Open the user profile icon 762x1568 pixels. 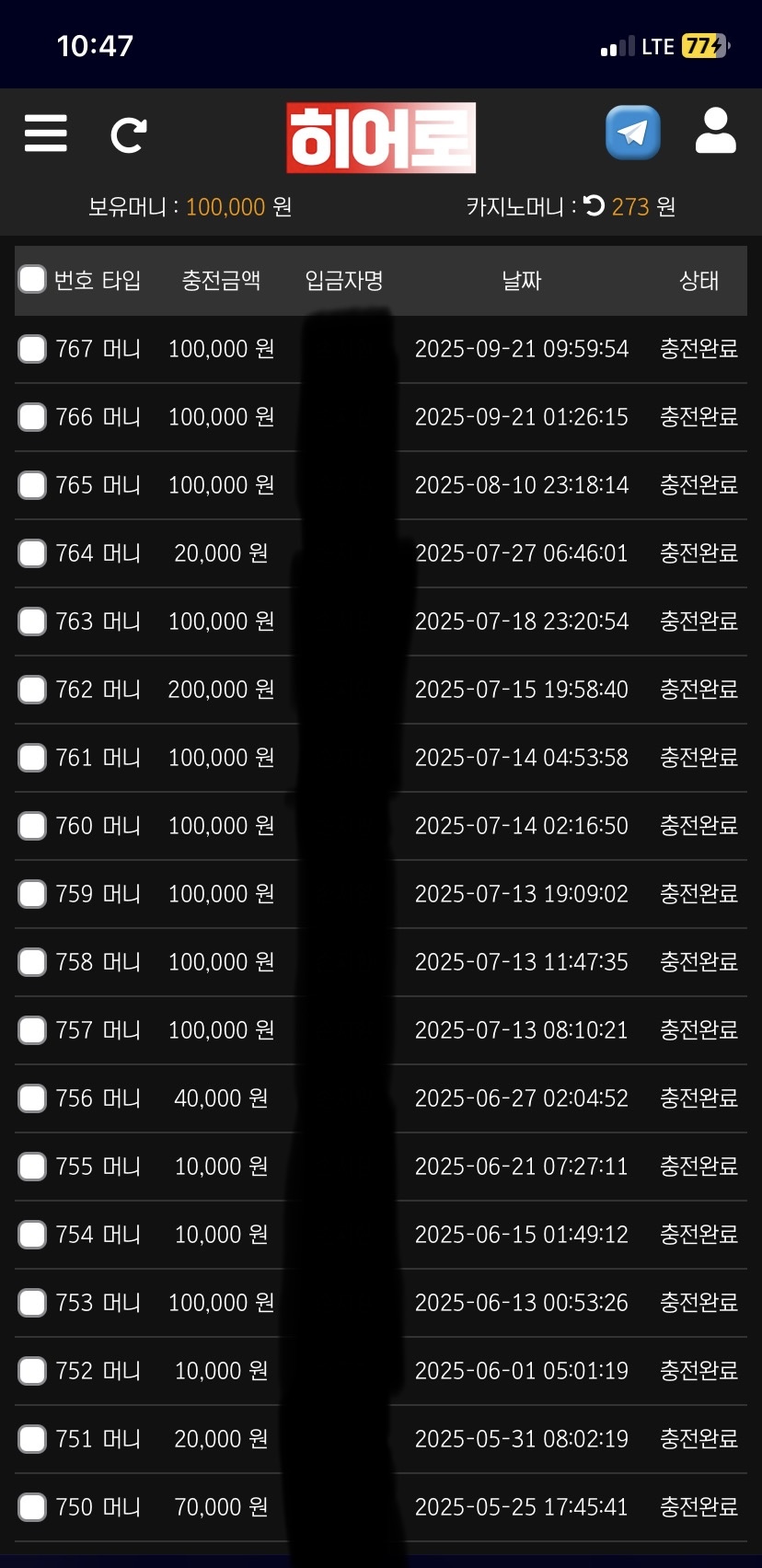tap(715, 131)
